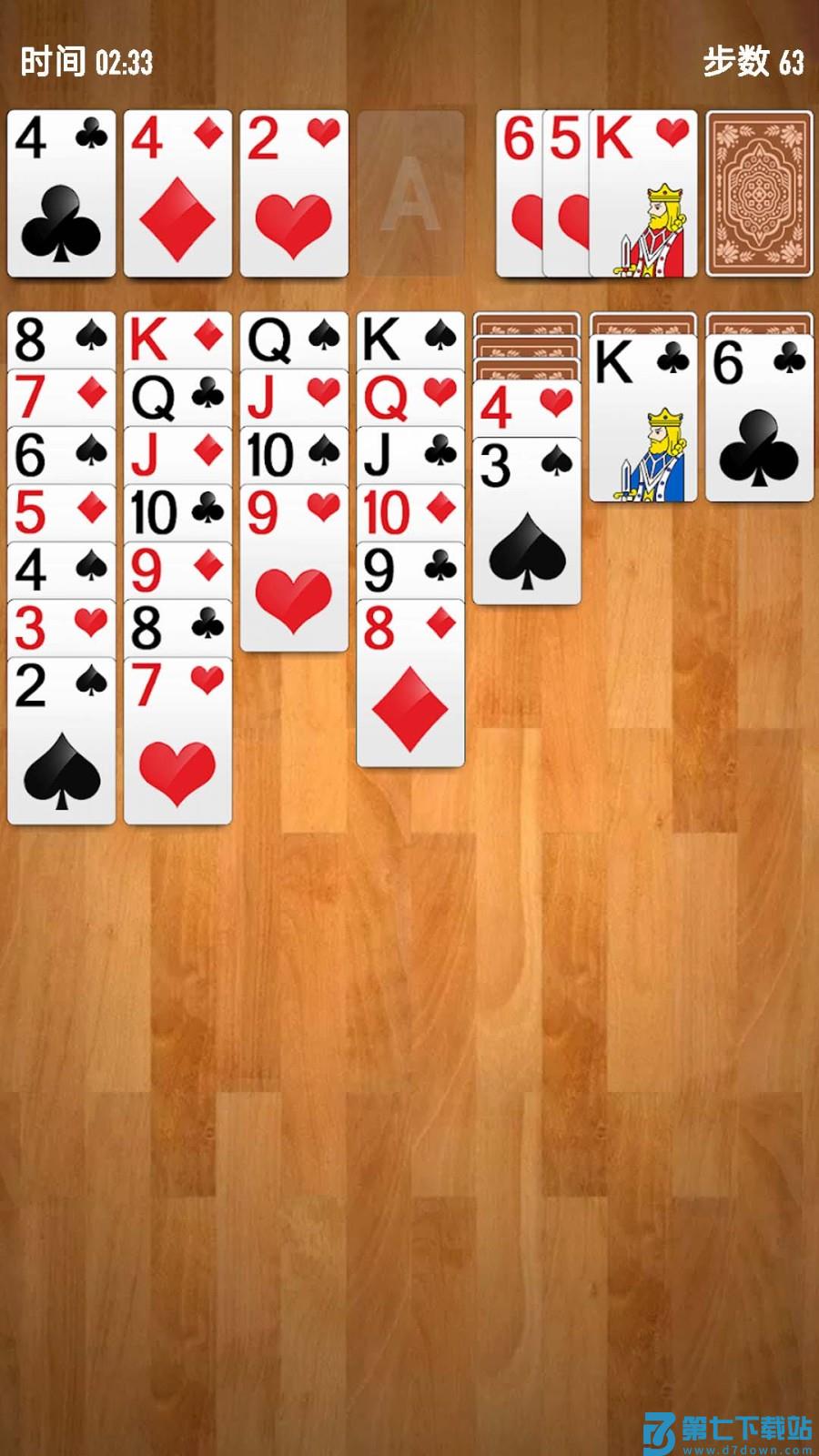Tap the 4 of clubs foundation pile
Image resolution: width=819 pixels, height=1456 pixels.
(x=61, y=193)
